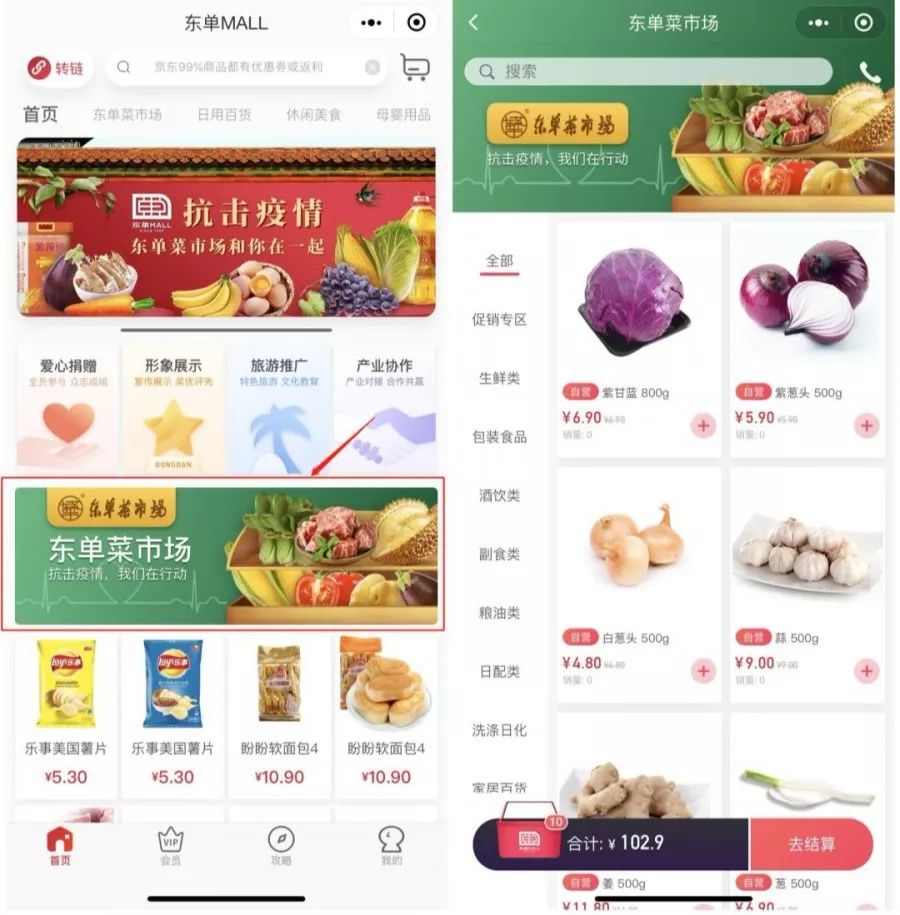Add 紫甘蓝 800g to the cart
This screenshot has width=900, height=915.
[703, 425]
